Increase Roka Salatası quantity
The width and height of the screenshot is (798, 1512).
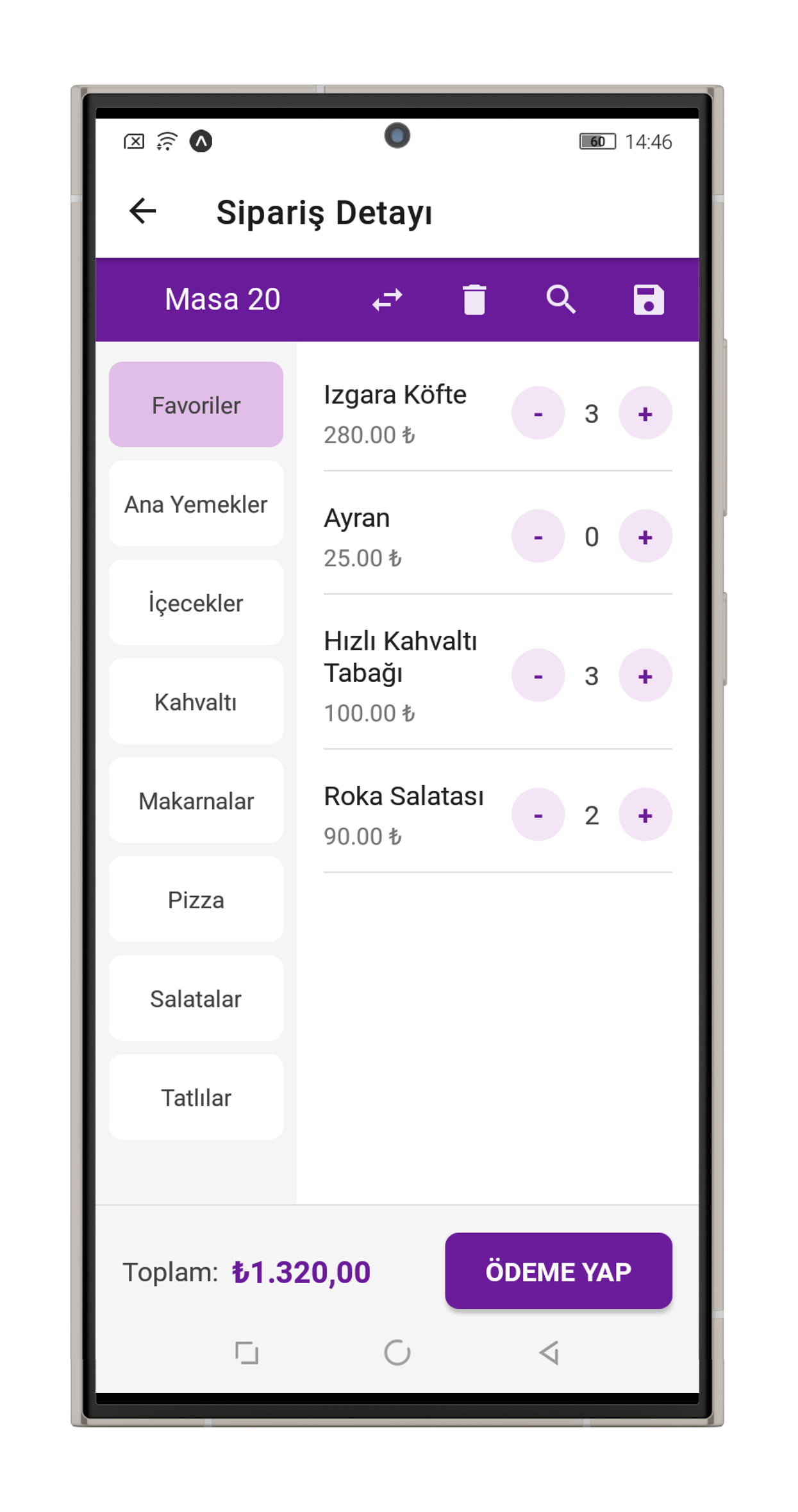pyautogui.click(x=645, y=815)
